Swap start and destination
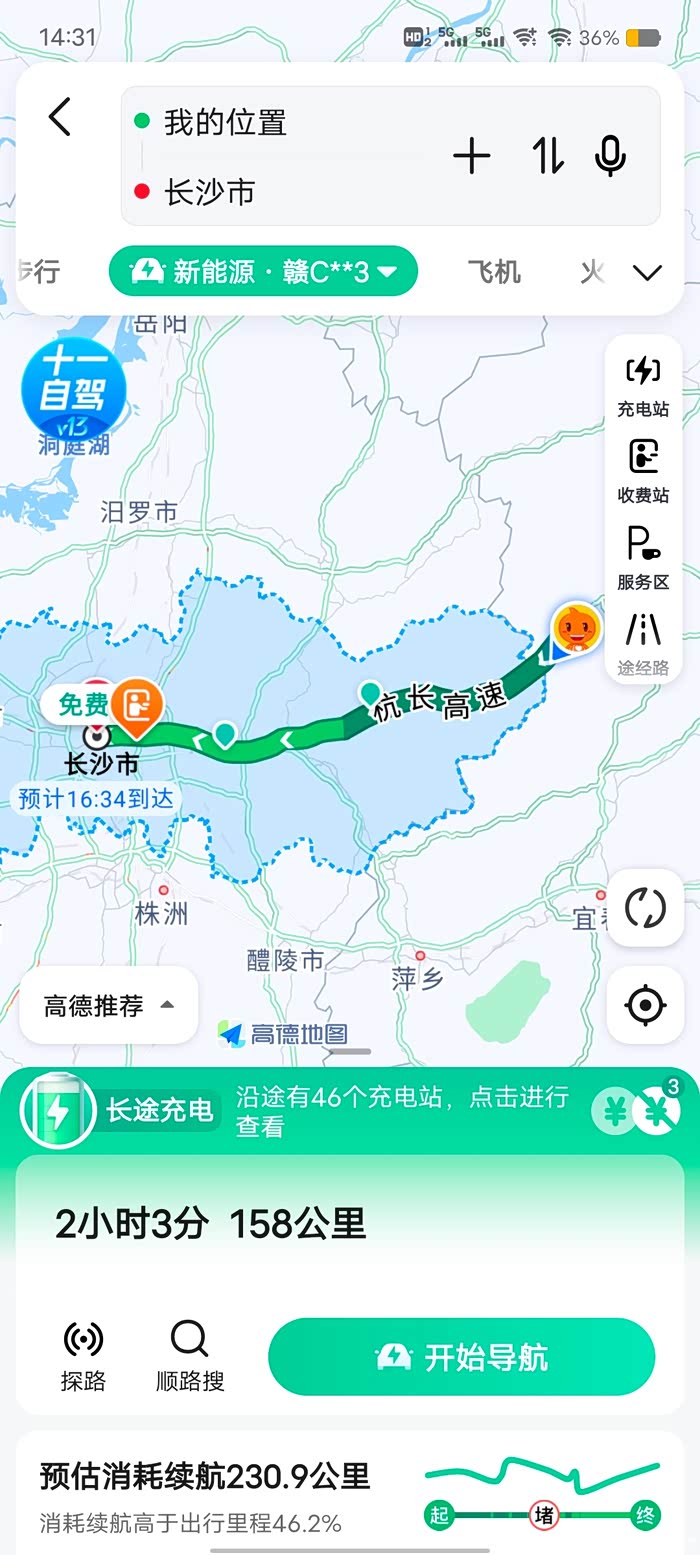Screen dimensions: 700x1555 point(547,157)
